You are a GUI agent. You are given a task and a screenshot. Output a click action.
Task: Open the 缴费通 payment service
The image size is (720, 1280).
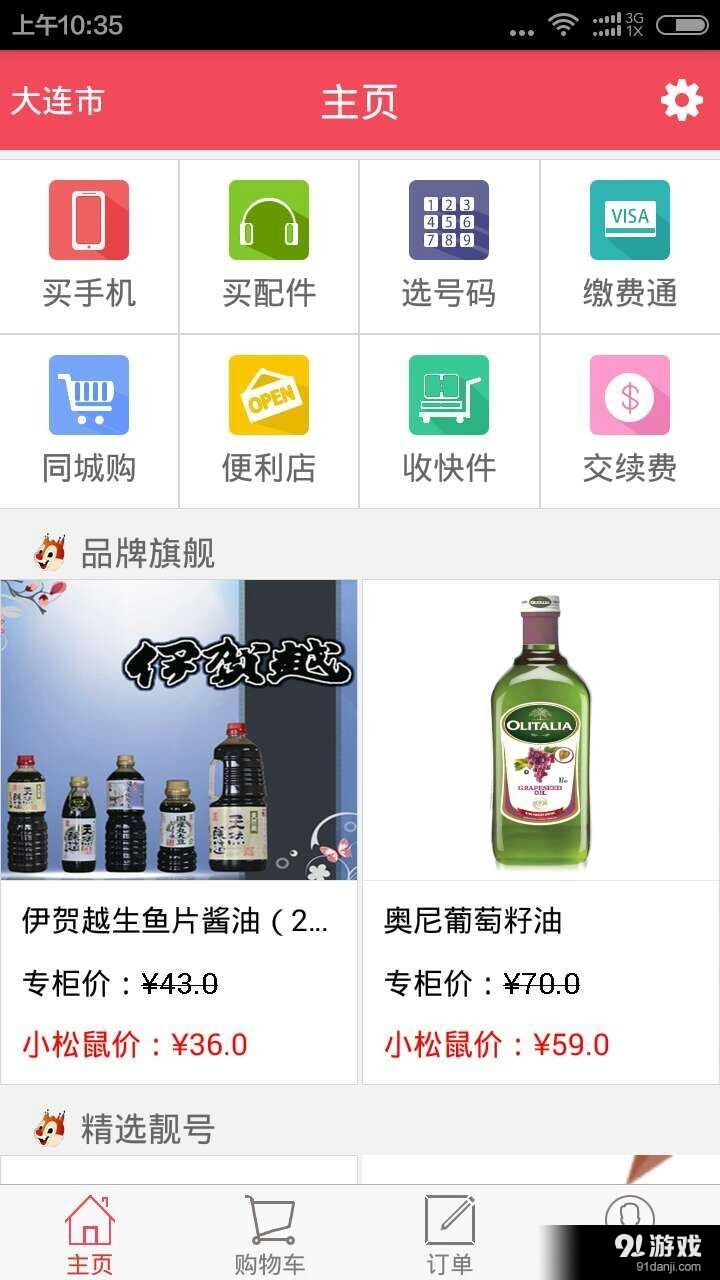pyautogui.click(x=630, y=246)
